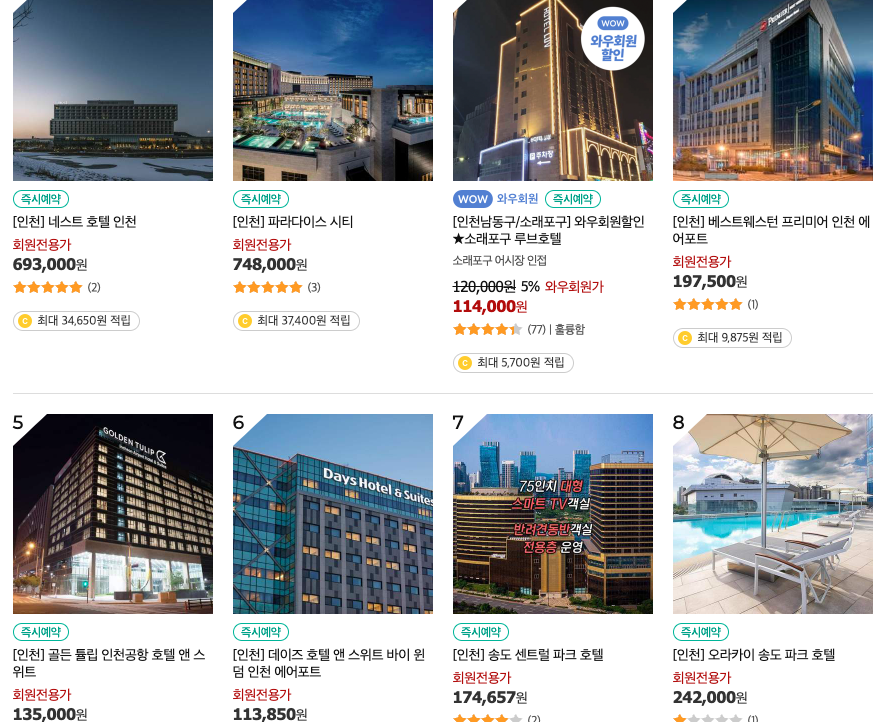The image size is (878, 722).
Task: Open the 파라다이스 시티 hotel card
Action: (293, 222)
